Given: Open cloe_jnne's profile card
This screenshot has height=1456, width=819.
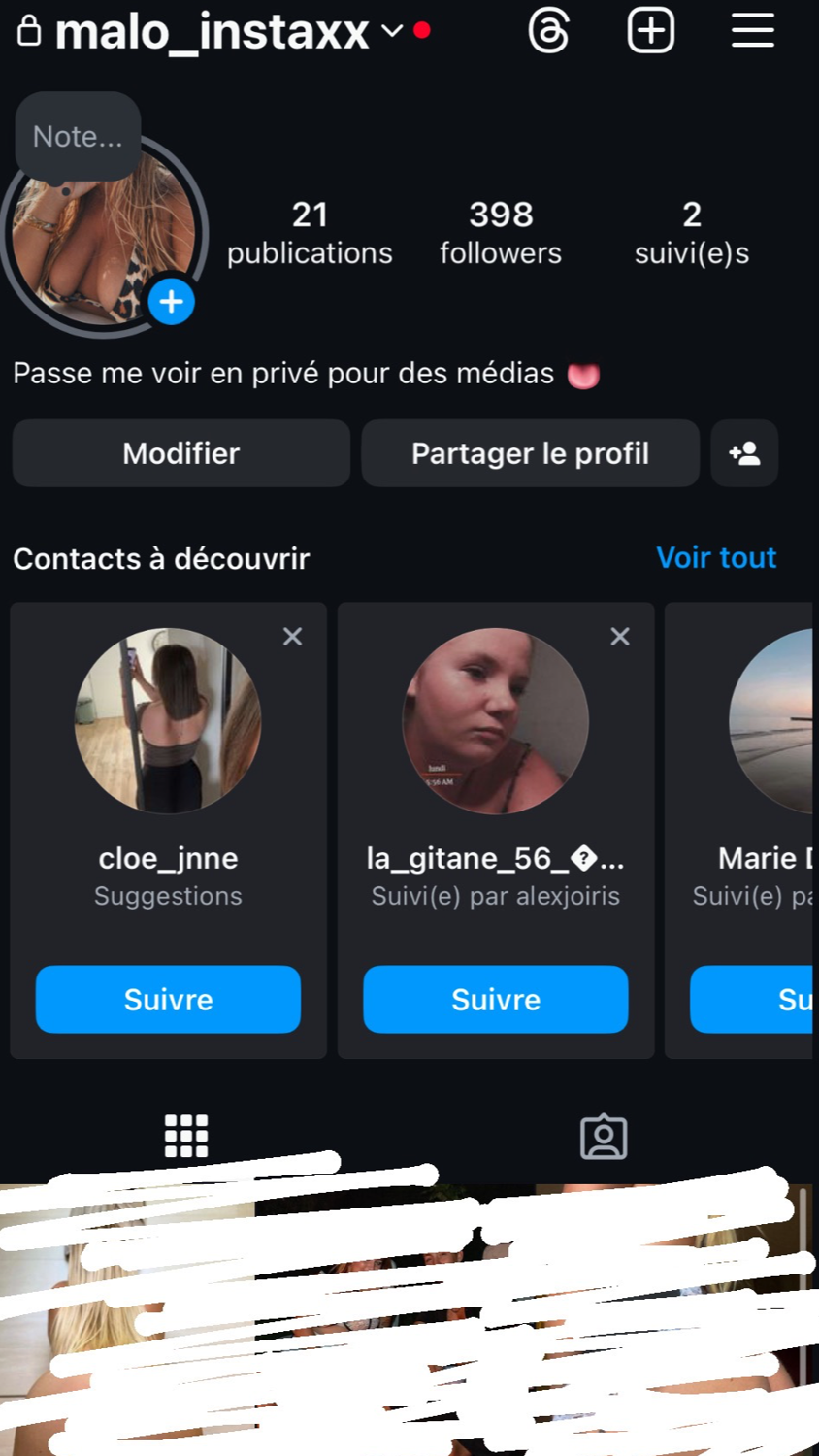Looking at the screenshot, I should [168, 721].
